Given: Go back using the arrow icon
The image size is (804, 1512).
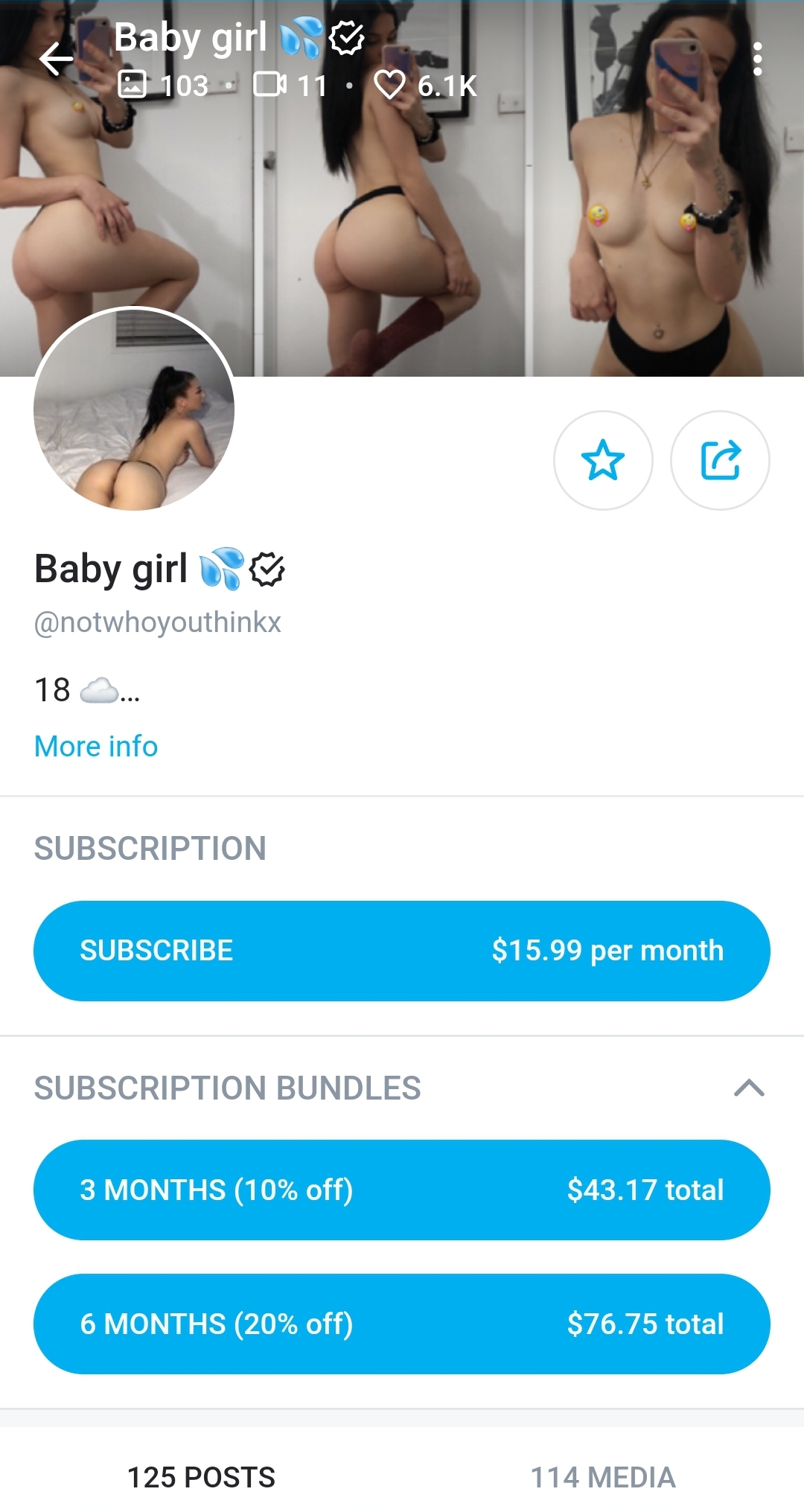Looking at the screenshot, I should (x=56, y=60).
